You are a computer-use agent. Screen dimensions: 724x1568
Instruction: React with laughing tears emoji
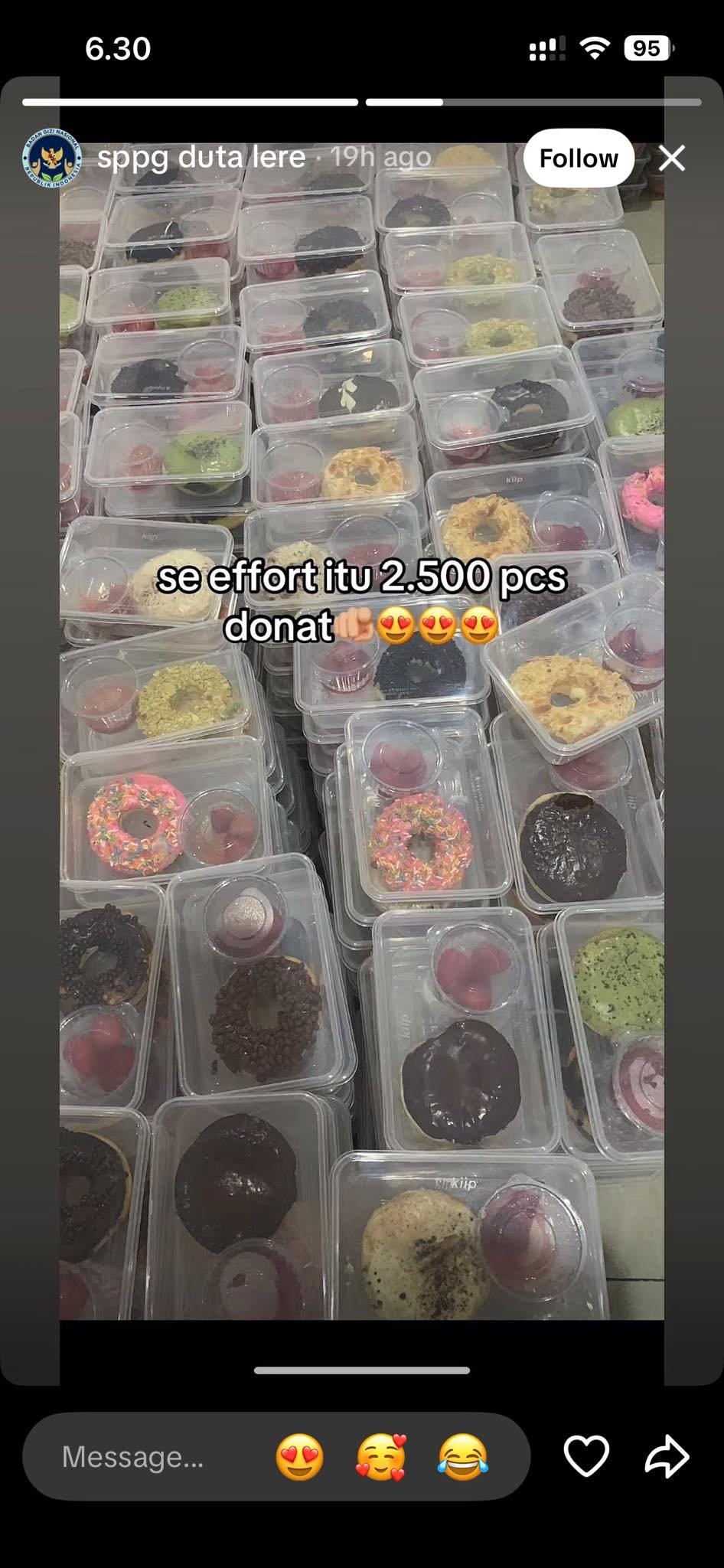click(462, 1457)
